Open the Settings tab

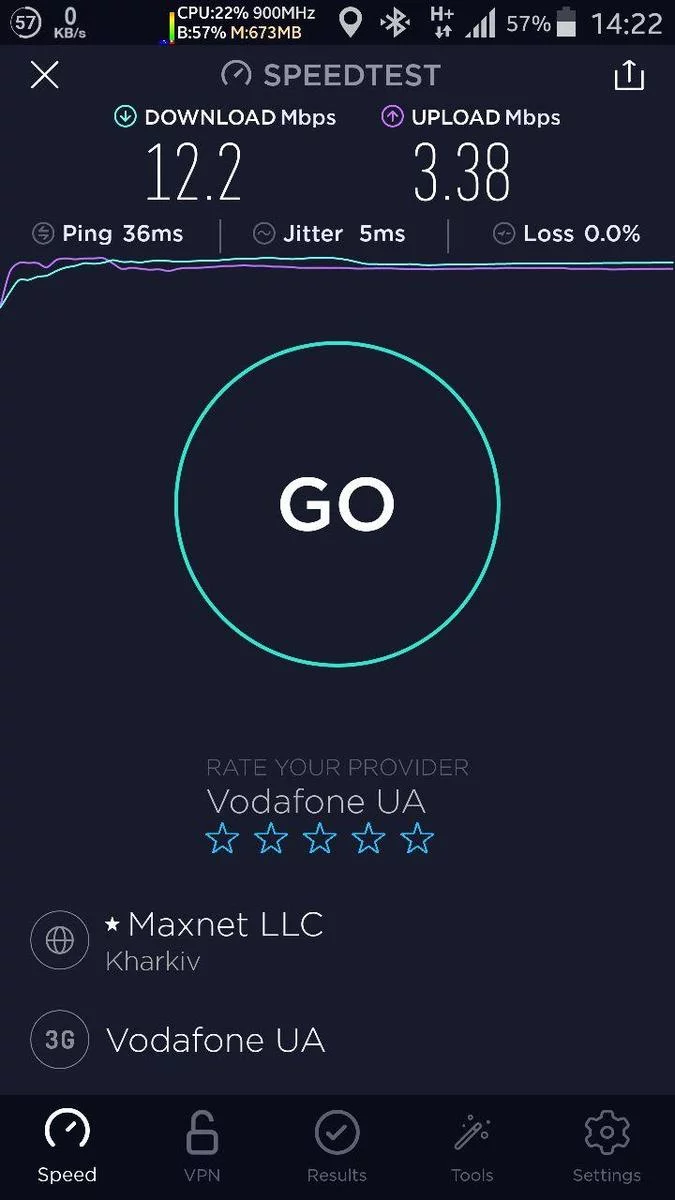[606, 1147]
